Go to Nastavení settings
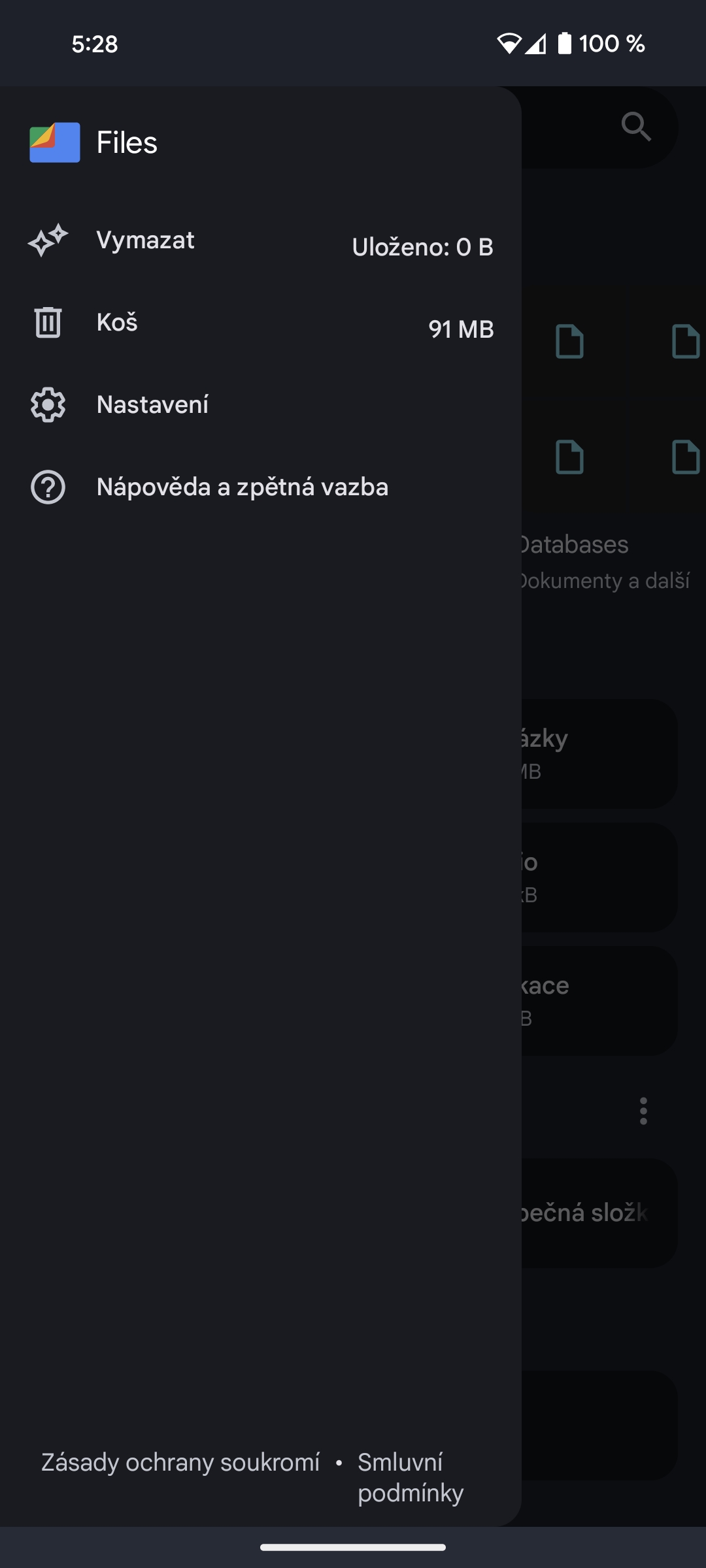Viewport: 706px width, 1568px height. click(x=152, y=405)
